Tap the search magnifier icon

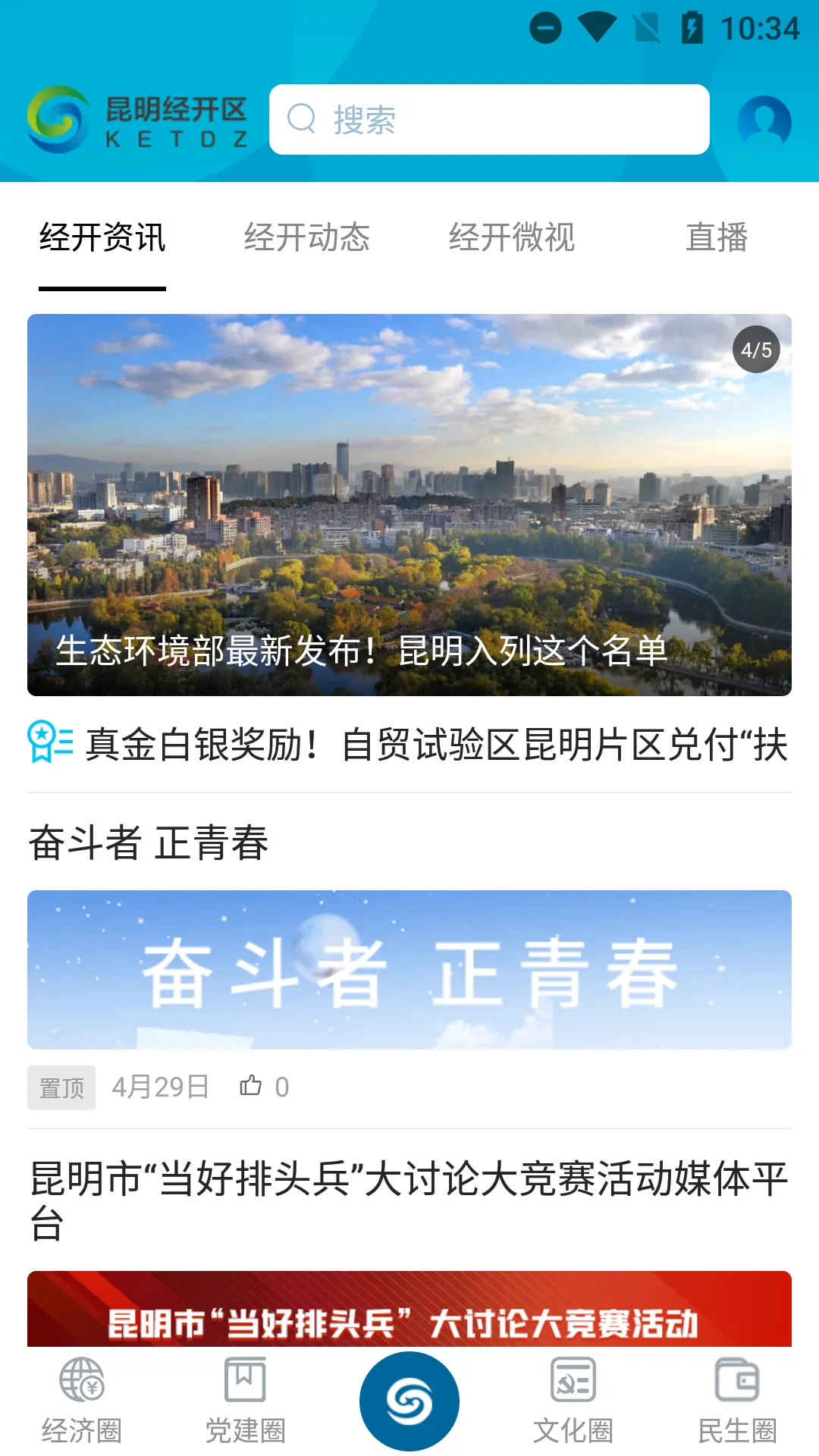[303, 118]
